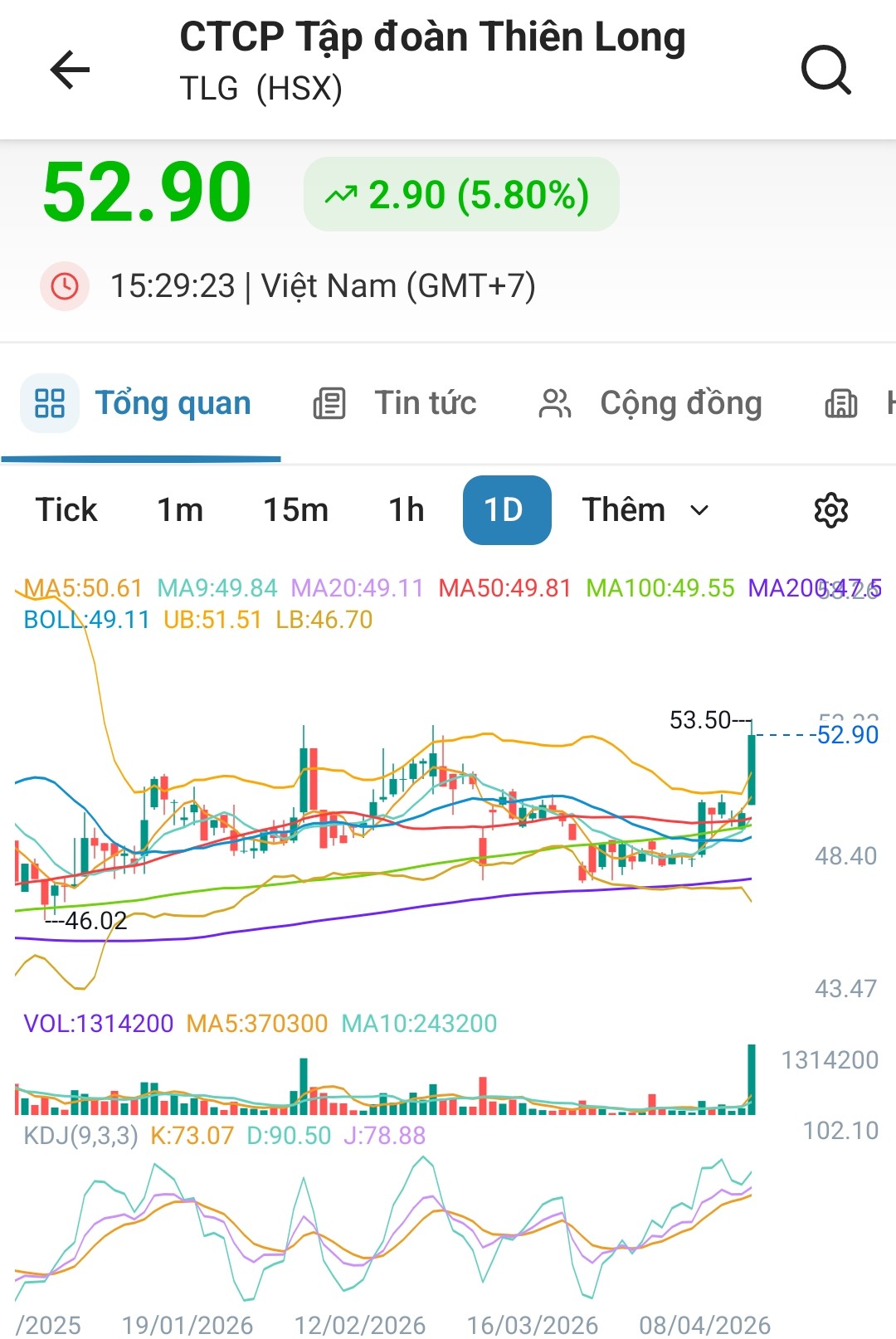The height and width of the screenshot is (1339, 896).
Task: Open the Tin tức tab
Action: pyautogui.click(x=395, y=403)
